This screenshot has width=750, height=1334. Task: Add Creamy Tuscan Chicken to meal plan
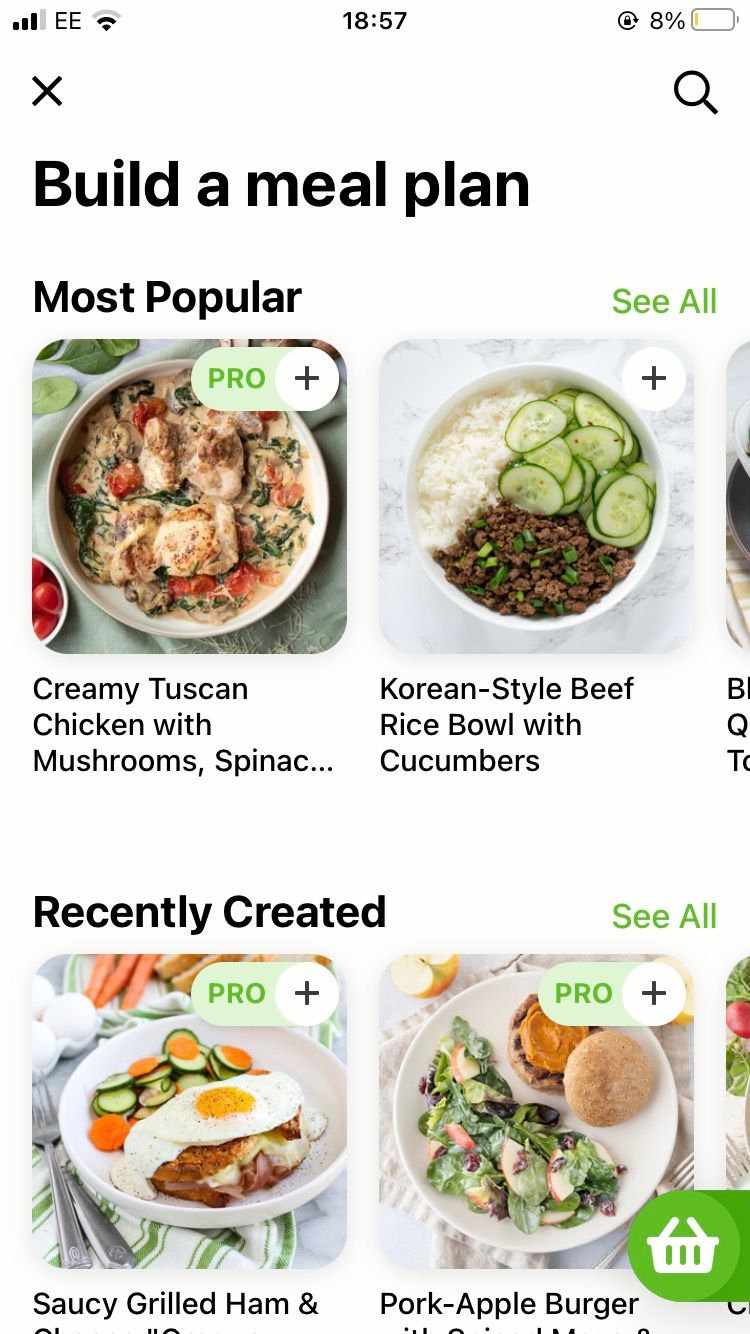click(307, 378)
